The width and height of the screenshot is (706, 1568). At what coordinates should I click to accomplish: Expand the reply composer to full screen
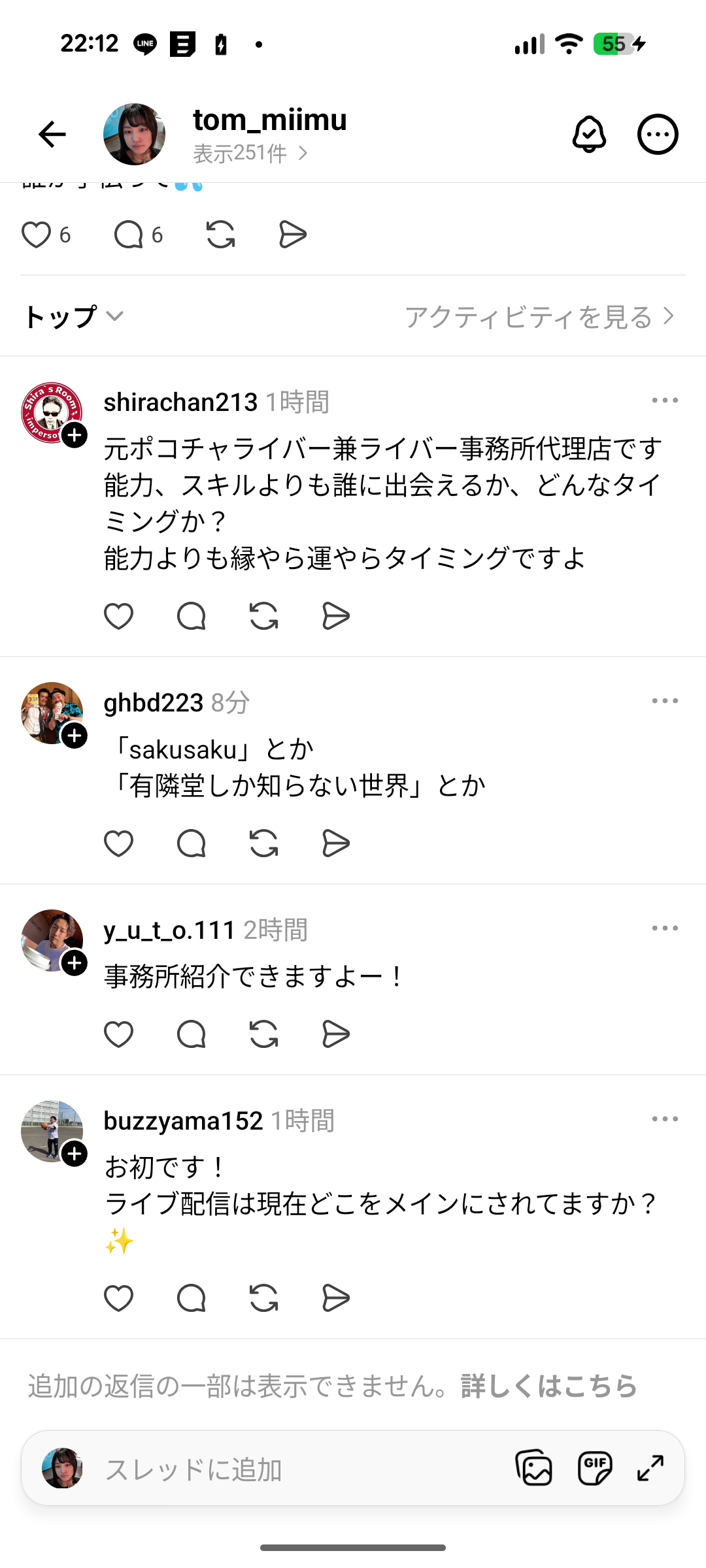coord(650,1468)
